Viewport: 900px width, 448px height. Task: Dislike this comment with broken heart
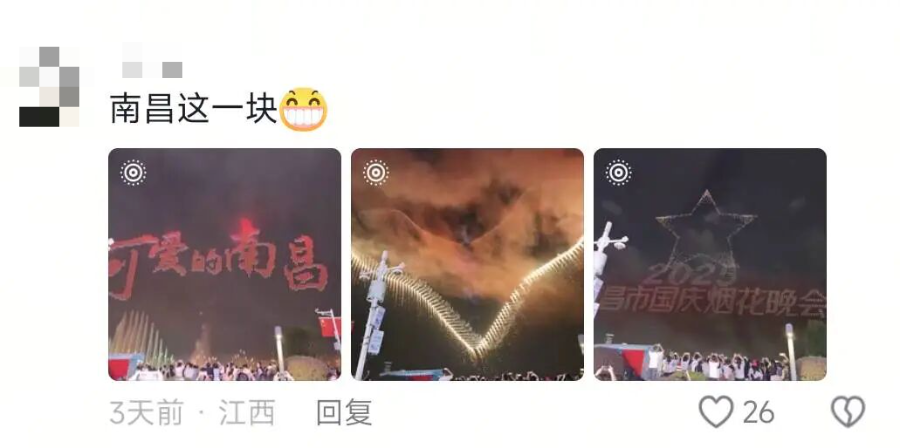[848, 411]
